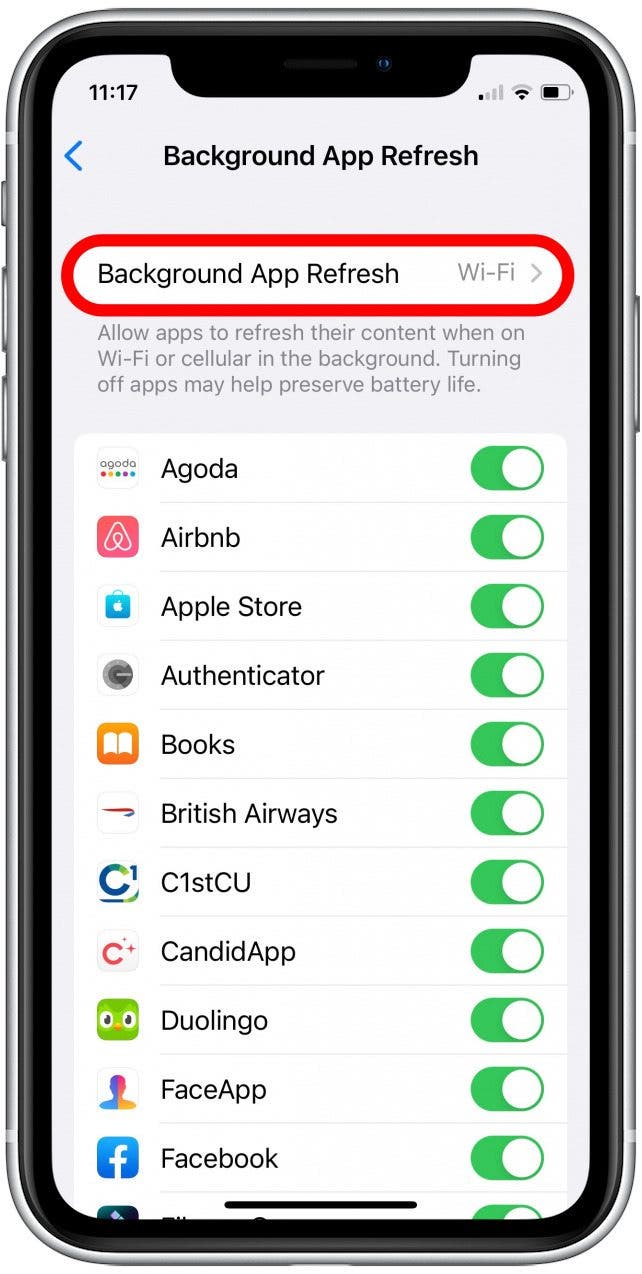Switch off Duolingo background refresh
The image size is (642, 1274).
tap(507, 1021)
